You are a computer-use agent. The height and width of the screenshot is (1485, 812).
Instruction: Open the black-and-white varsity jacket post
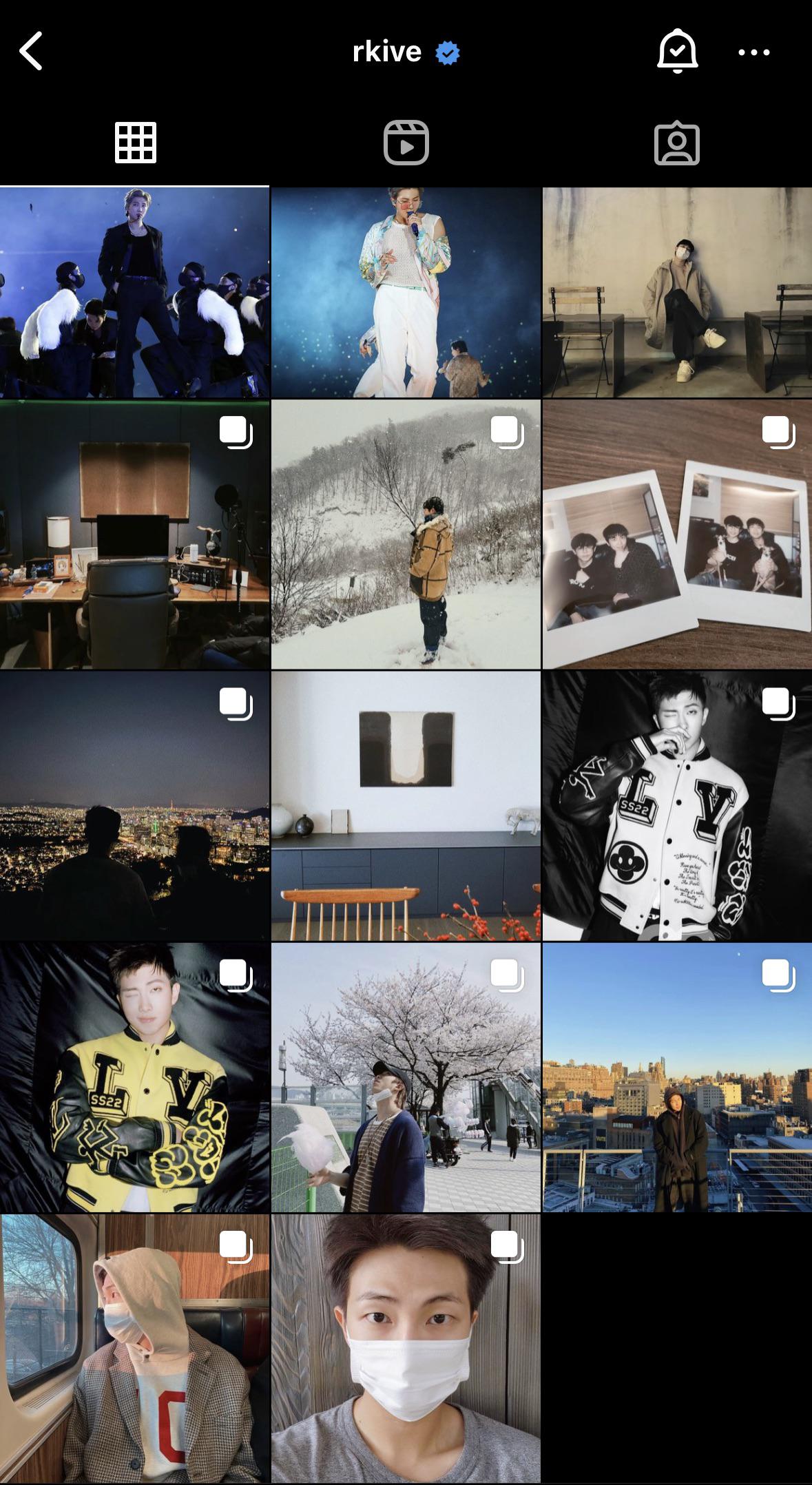[677, 806]
